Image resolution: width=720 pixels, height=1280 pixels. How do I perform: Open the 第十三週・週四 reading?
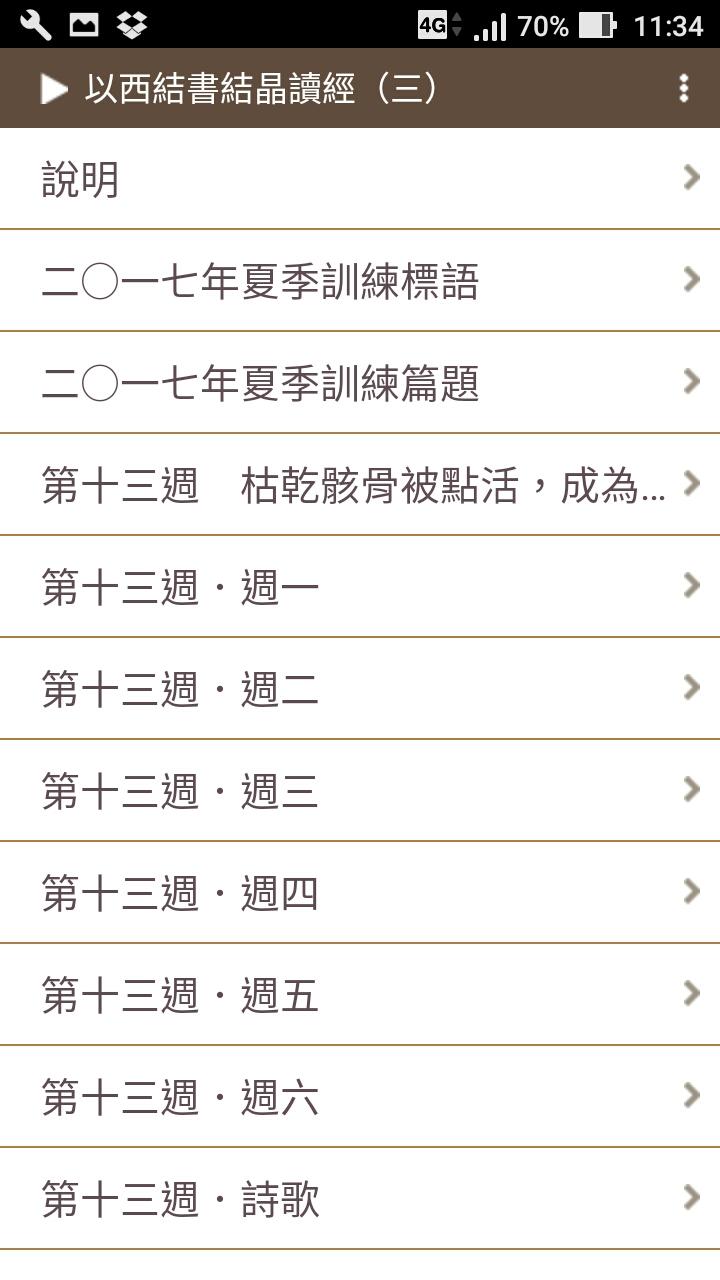tap(360, 893)
